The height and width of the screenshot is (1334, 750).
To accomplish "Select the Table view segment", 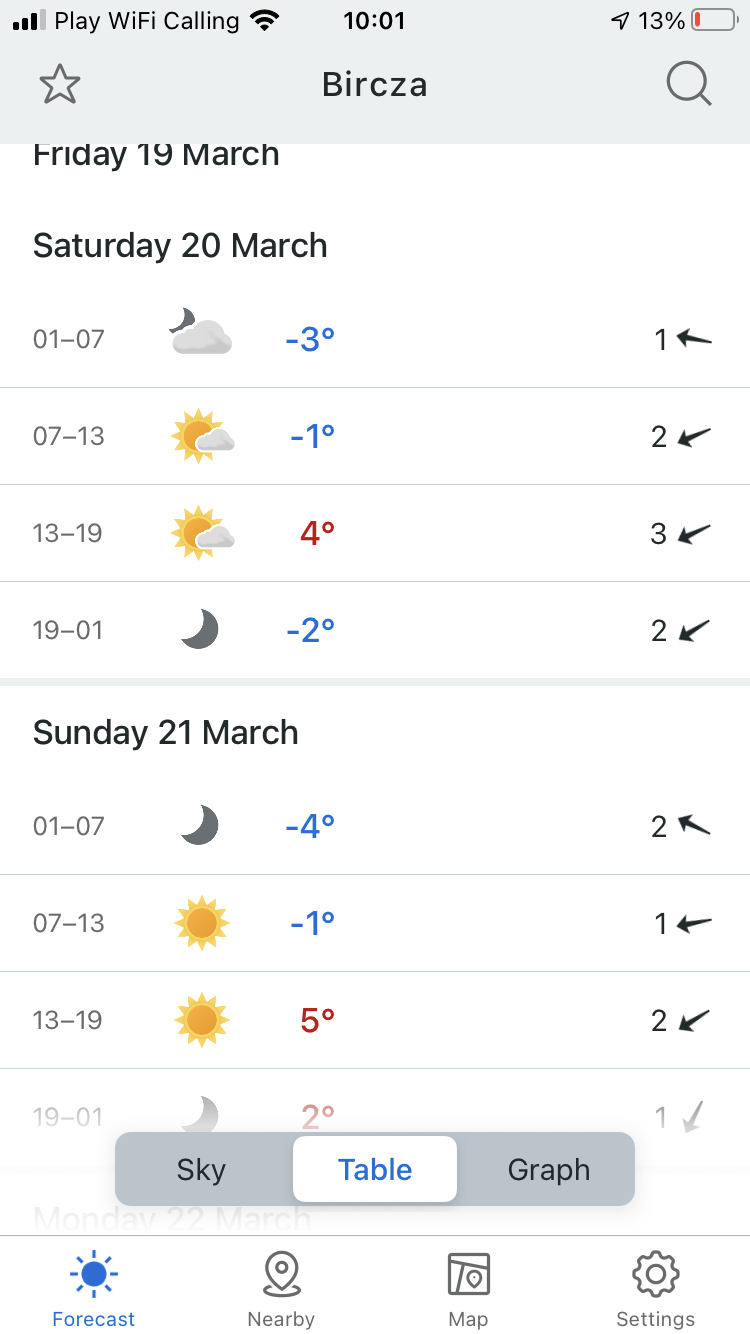I will (x=375, y=1169).
